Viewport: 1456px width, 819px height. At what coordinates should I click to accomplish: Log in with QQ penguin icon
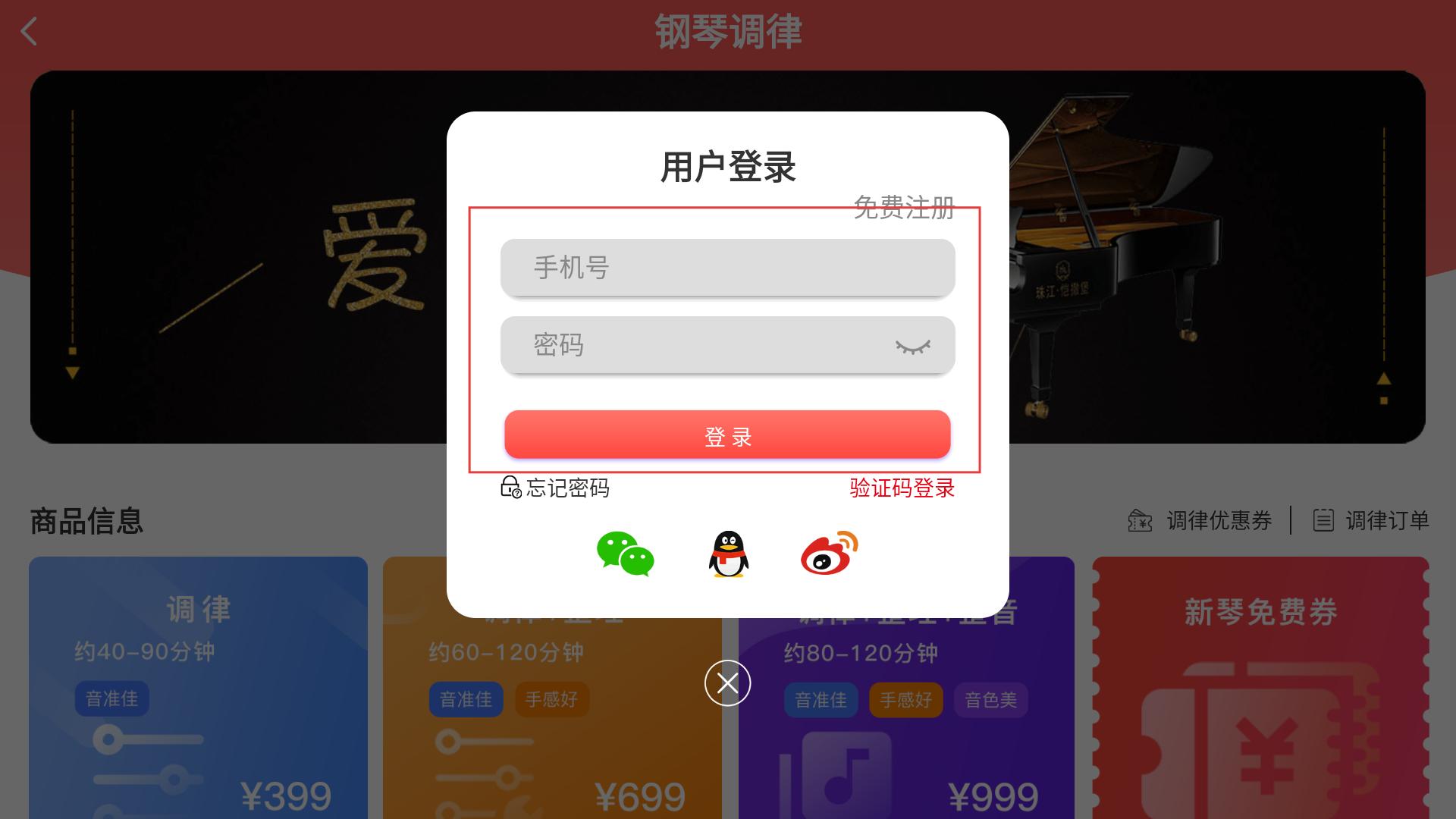(x=728, y=554)
